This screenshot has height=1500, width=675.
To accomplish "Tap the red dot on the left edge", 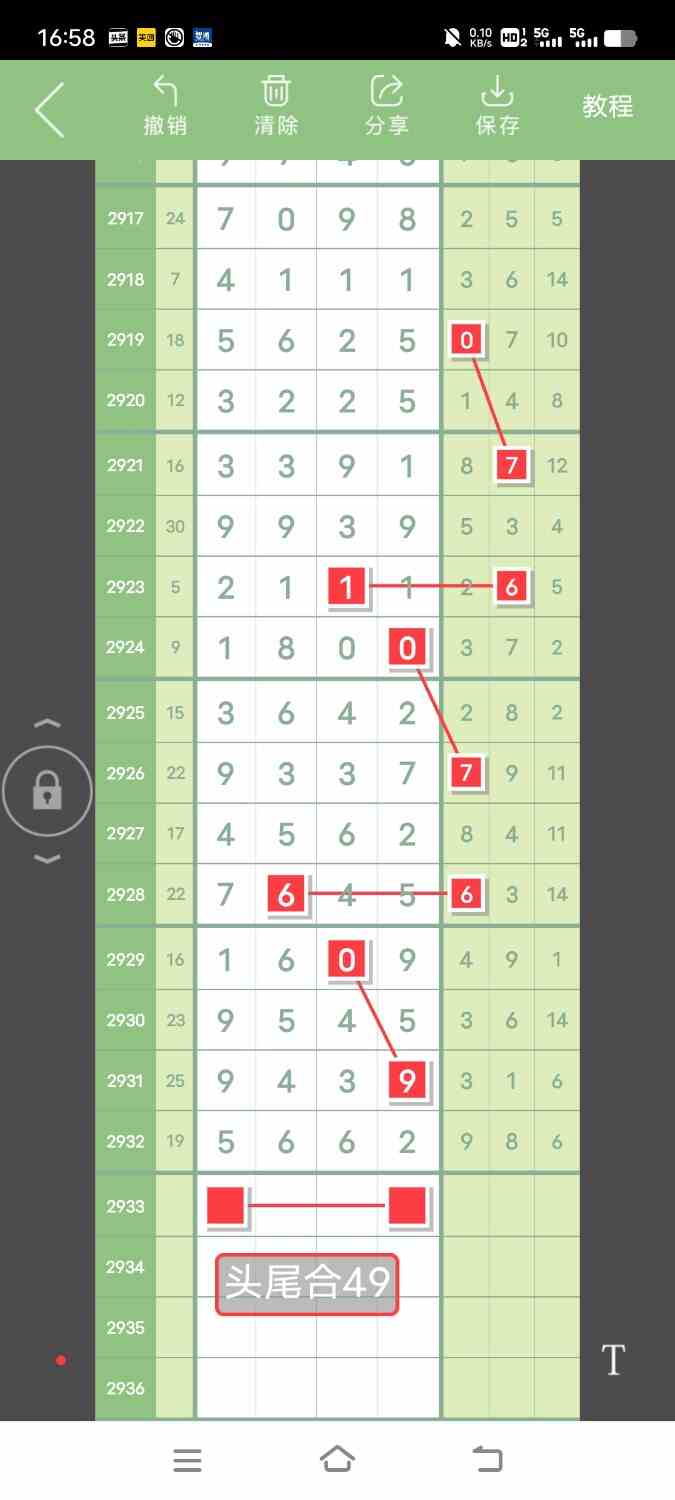I will point(61,1360).
